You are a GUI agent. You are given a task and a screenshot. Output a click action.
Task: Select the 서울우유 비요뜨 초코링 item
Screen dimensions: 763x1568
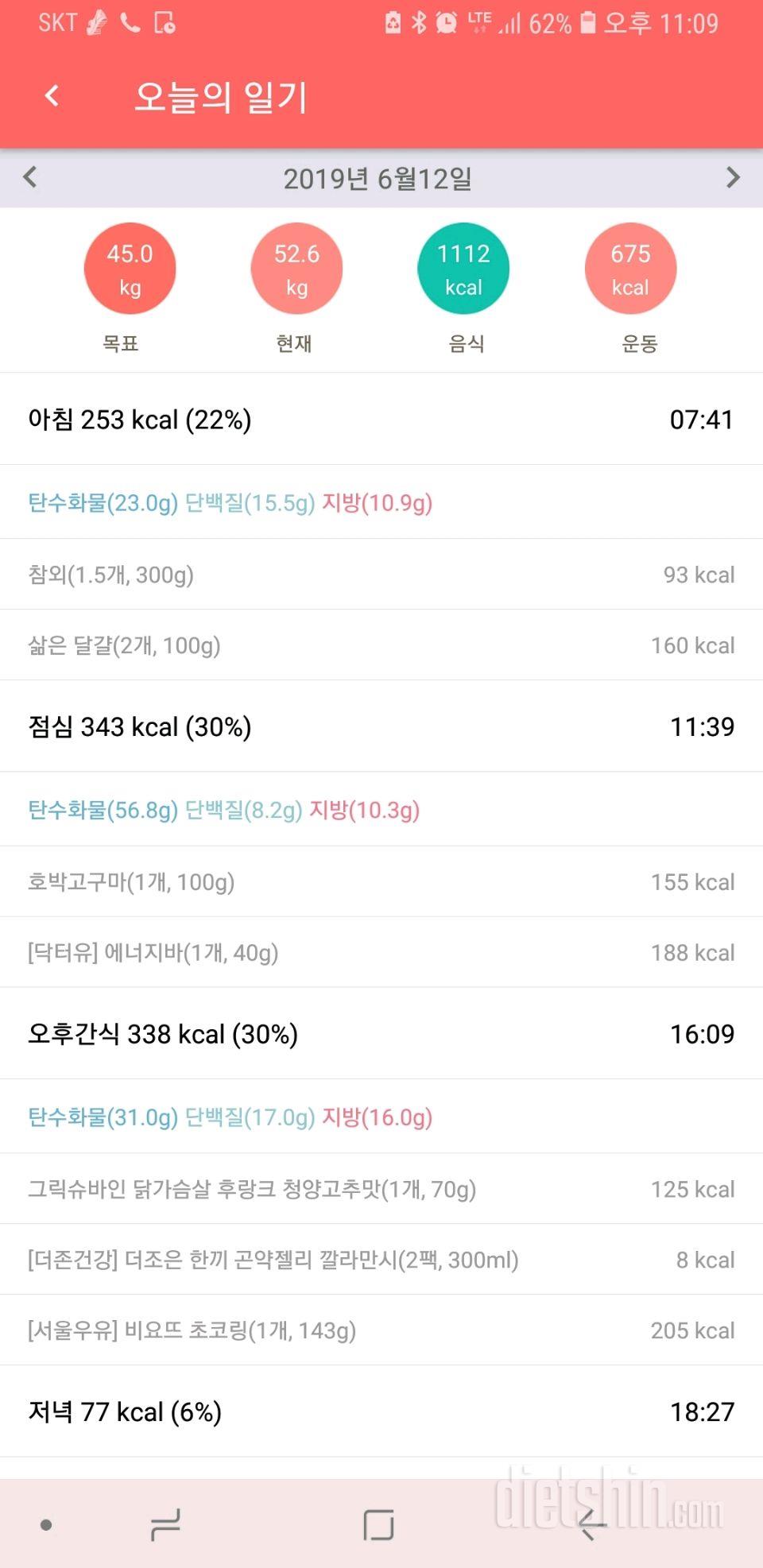(x=380, y=1330)
